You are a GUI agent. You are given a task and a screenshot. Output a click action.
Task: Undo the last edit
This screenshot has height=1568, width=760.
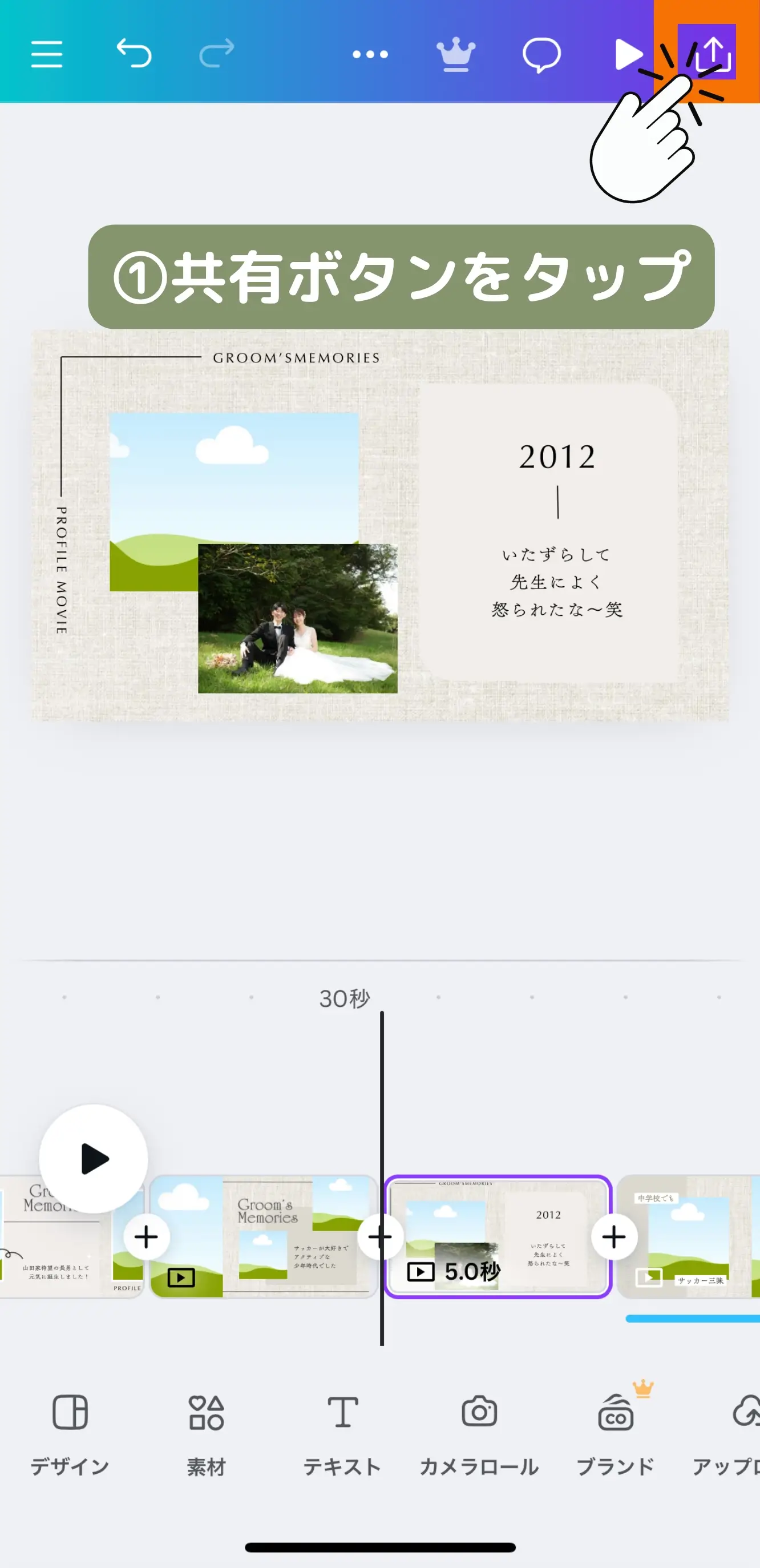pos(134,54)
